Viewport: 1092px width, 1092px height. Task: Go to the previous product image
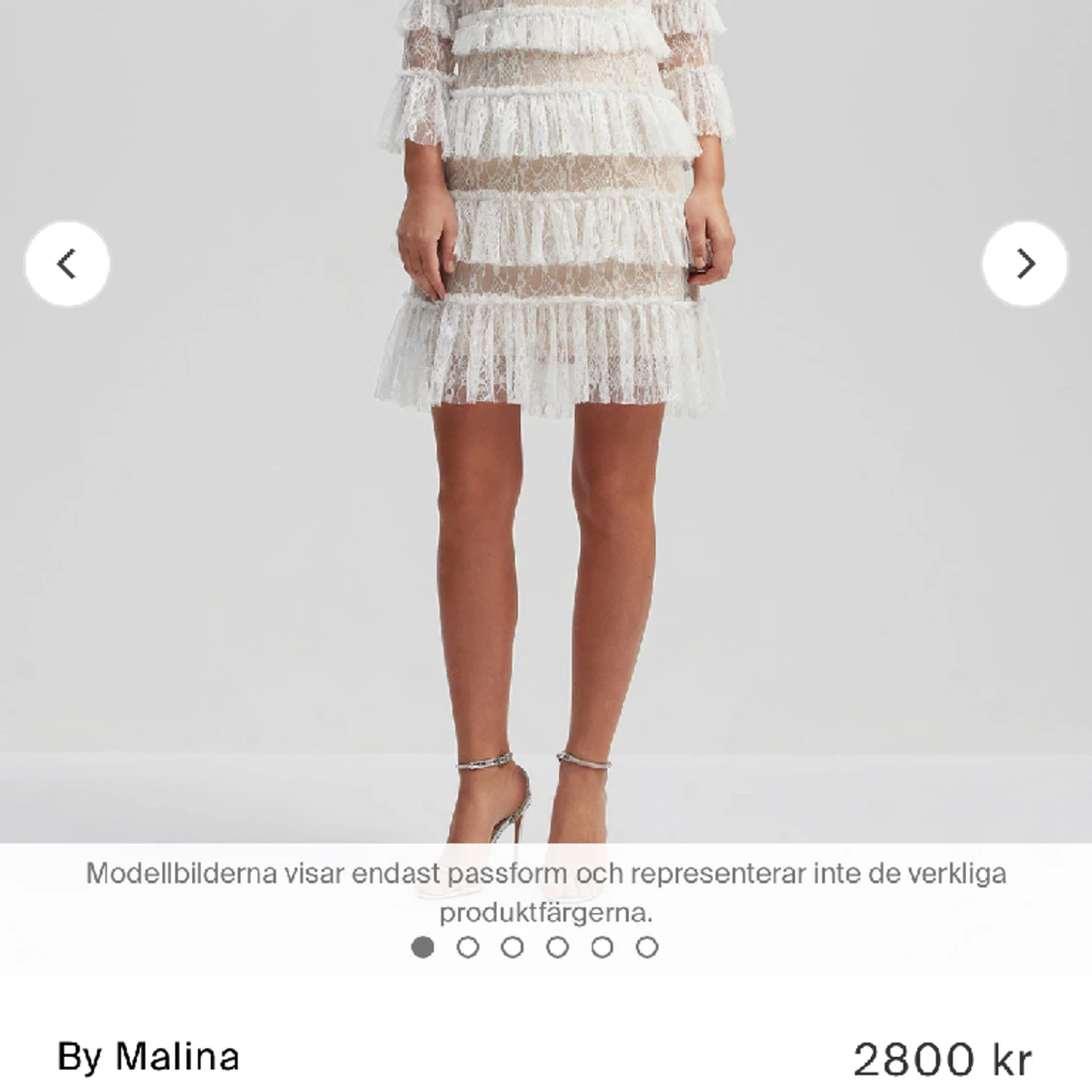[x=67, y=264]
